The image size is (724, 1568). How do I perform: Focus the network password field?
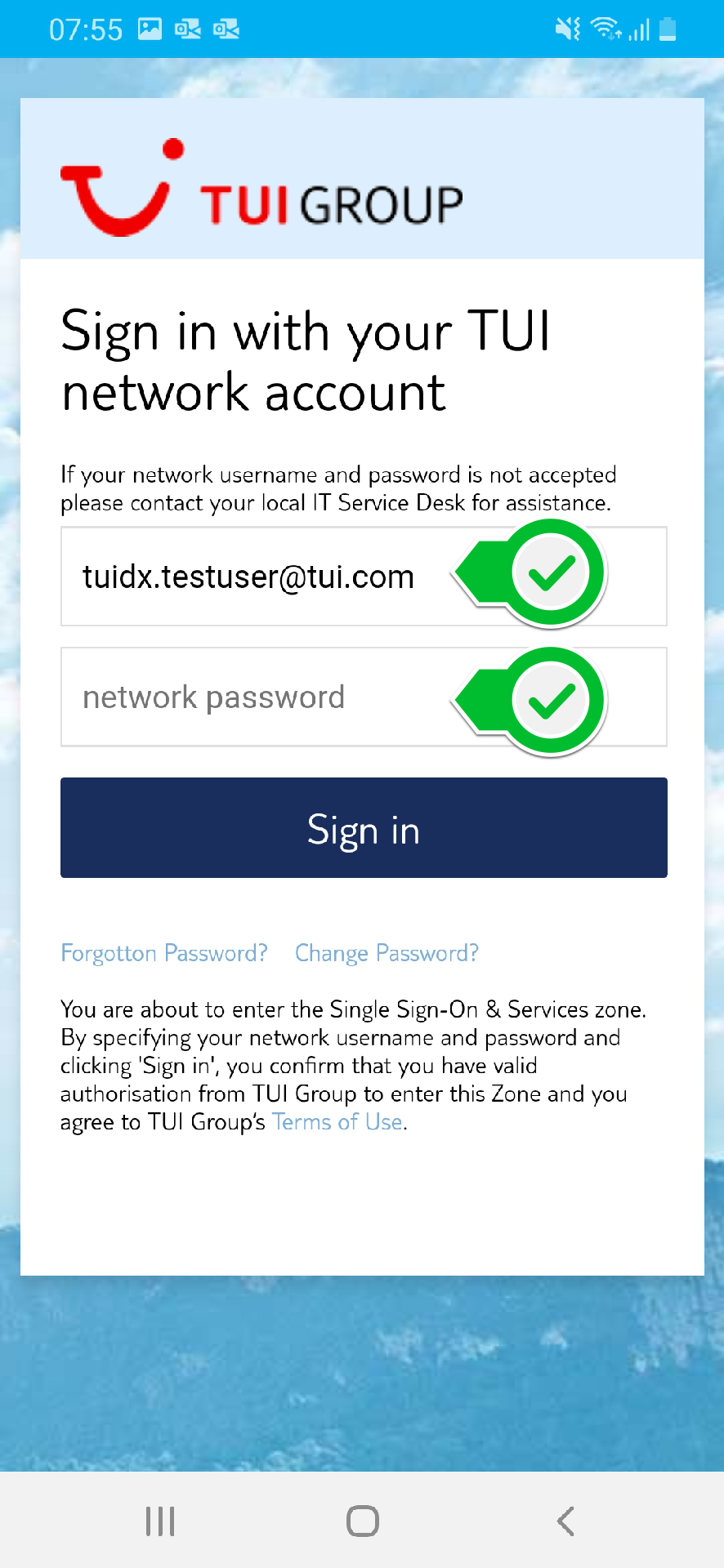[x=364, y=697]
